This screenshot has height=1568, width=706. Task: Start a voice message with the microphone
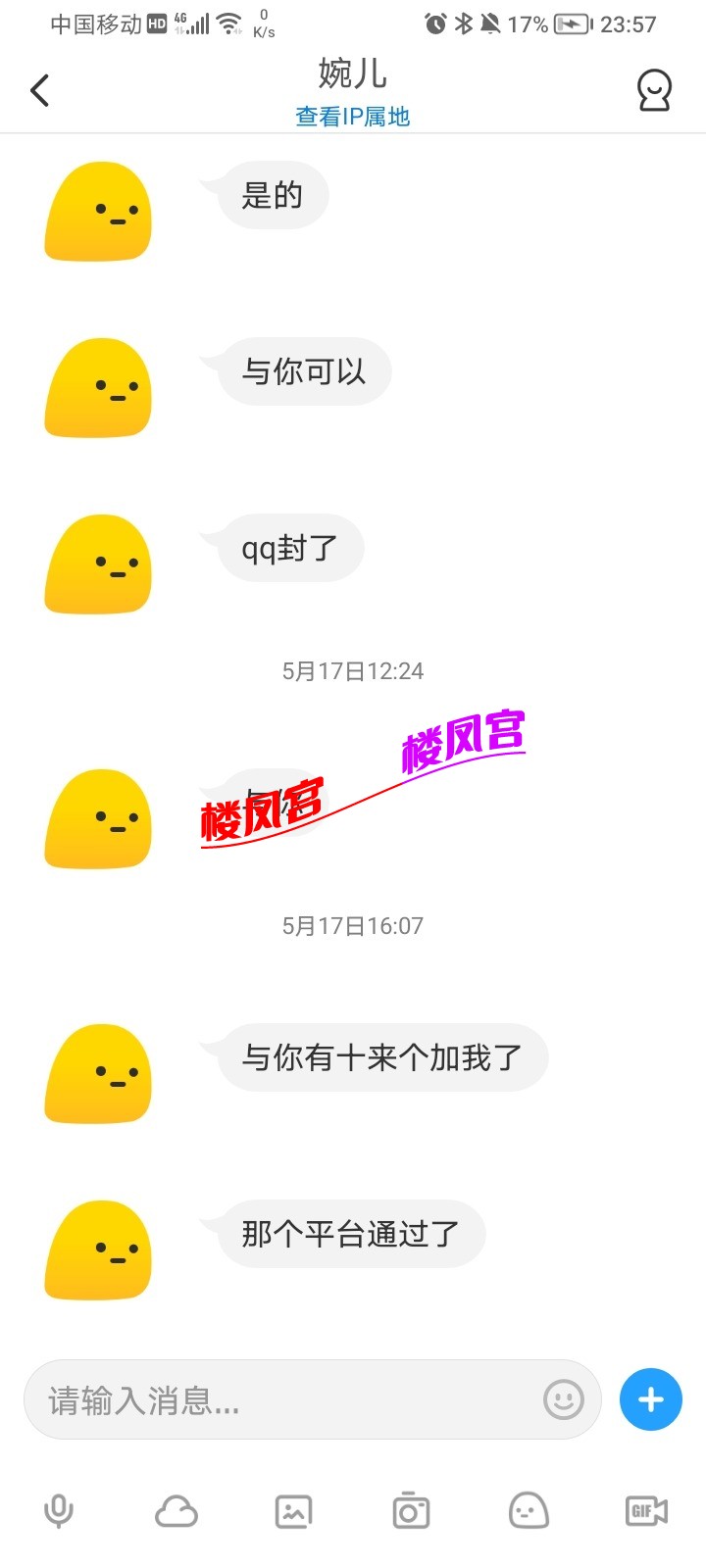[x=59, y=1511]
